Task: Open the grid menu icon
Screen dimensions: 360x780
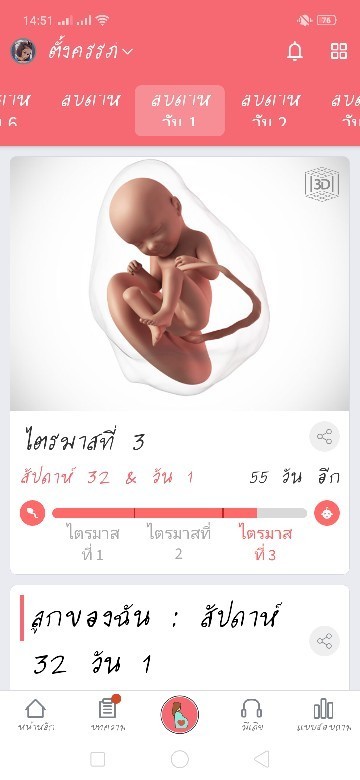Action: click(x=339, y=51)
